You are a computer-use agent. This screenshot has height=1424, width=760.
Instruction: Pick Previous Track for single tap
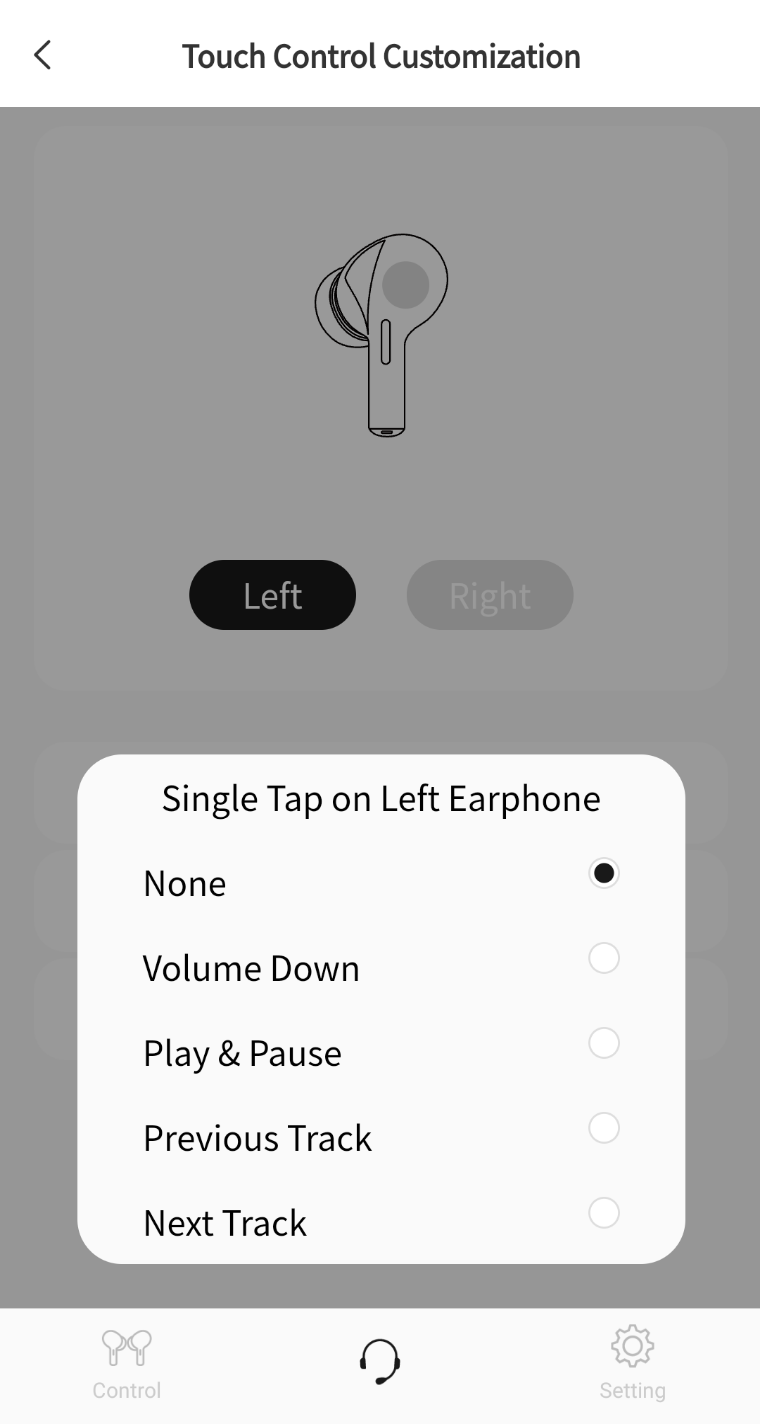coord(603,1129)
